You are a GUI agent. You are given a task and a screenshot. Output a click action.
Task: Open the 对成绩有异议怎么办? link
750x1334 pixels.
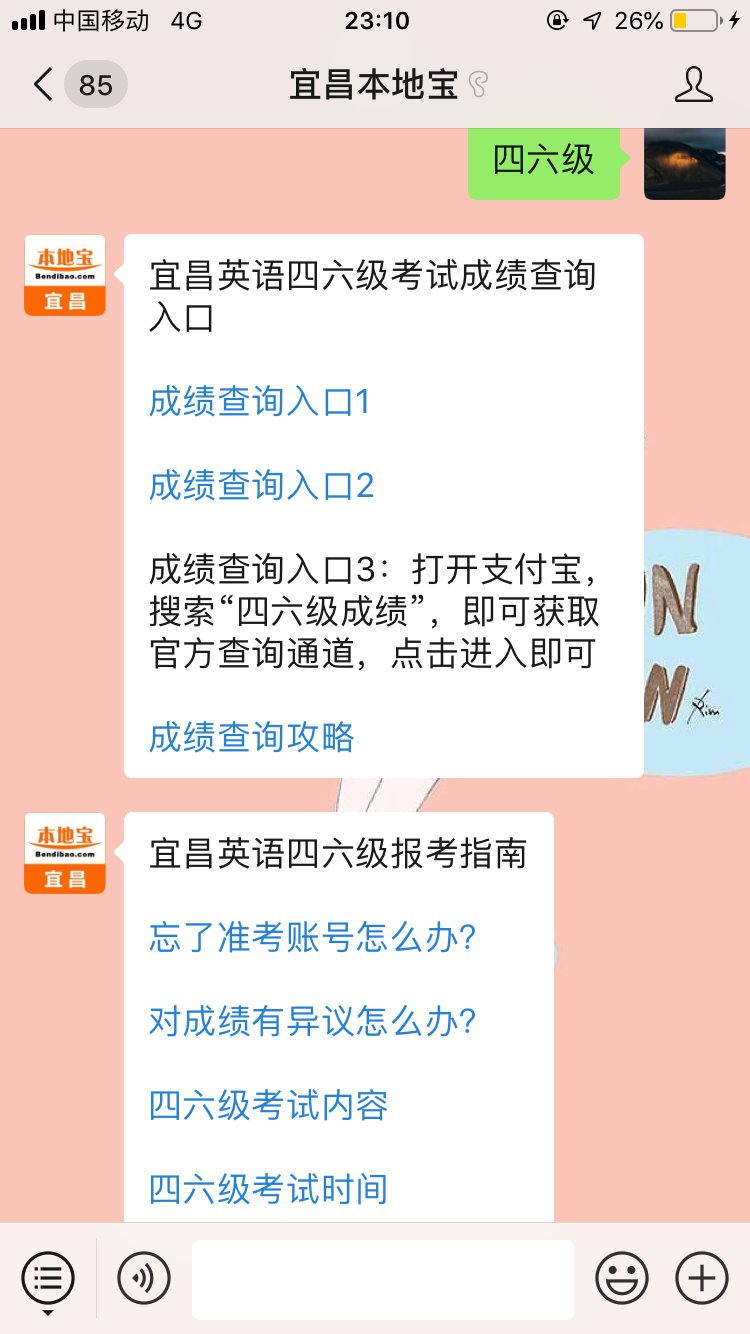tap(312, 1022)
